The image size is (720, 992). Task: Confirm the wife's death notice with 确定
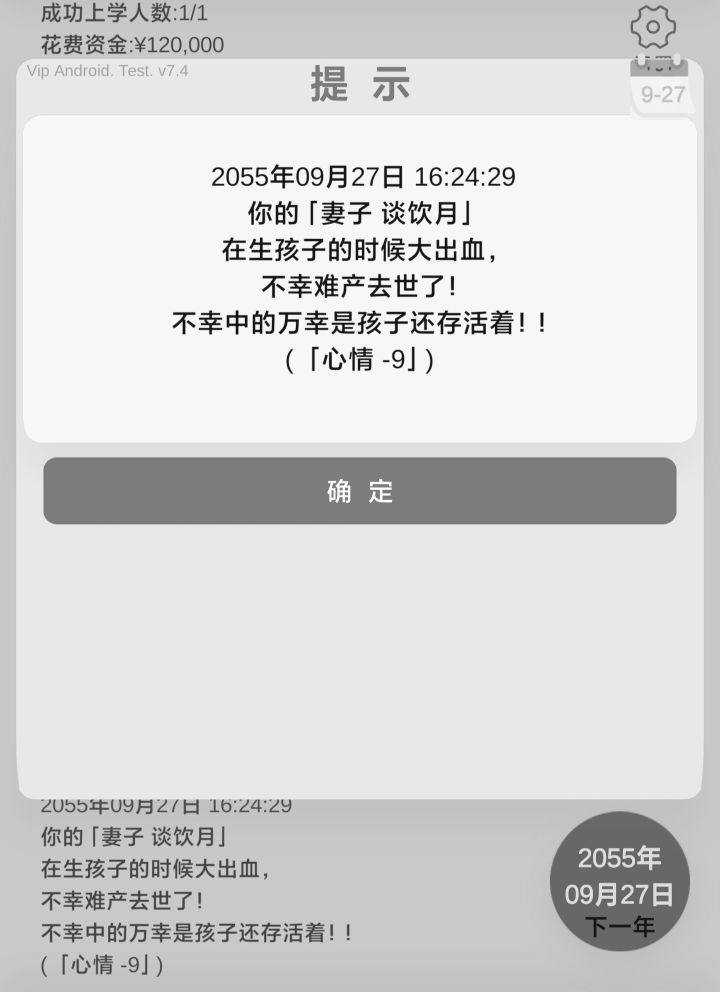point(359,490)
